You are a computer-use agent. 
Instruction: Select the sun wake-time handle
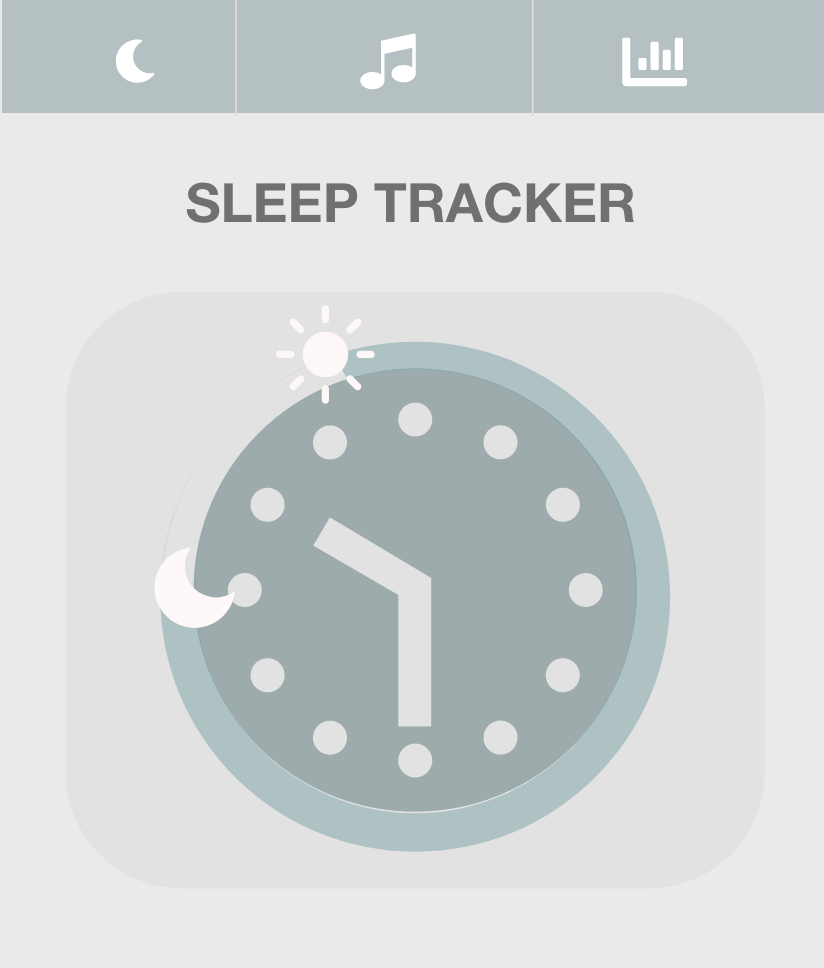click(x=325, y=354)
